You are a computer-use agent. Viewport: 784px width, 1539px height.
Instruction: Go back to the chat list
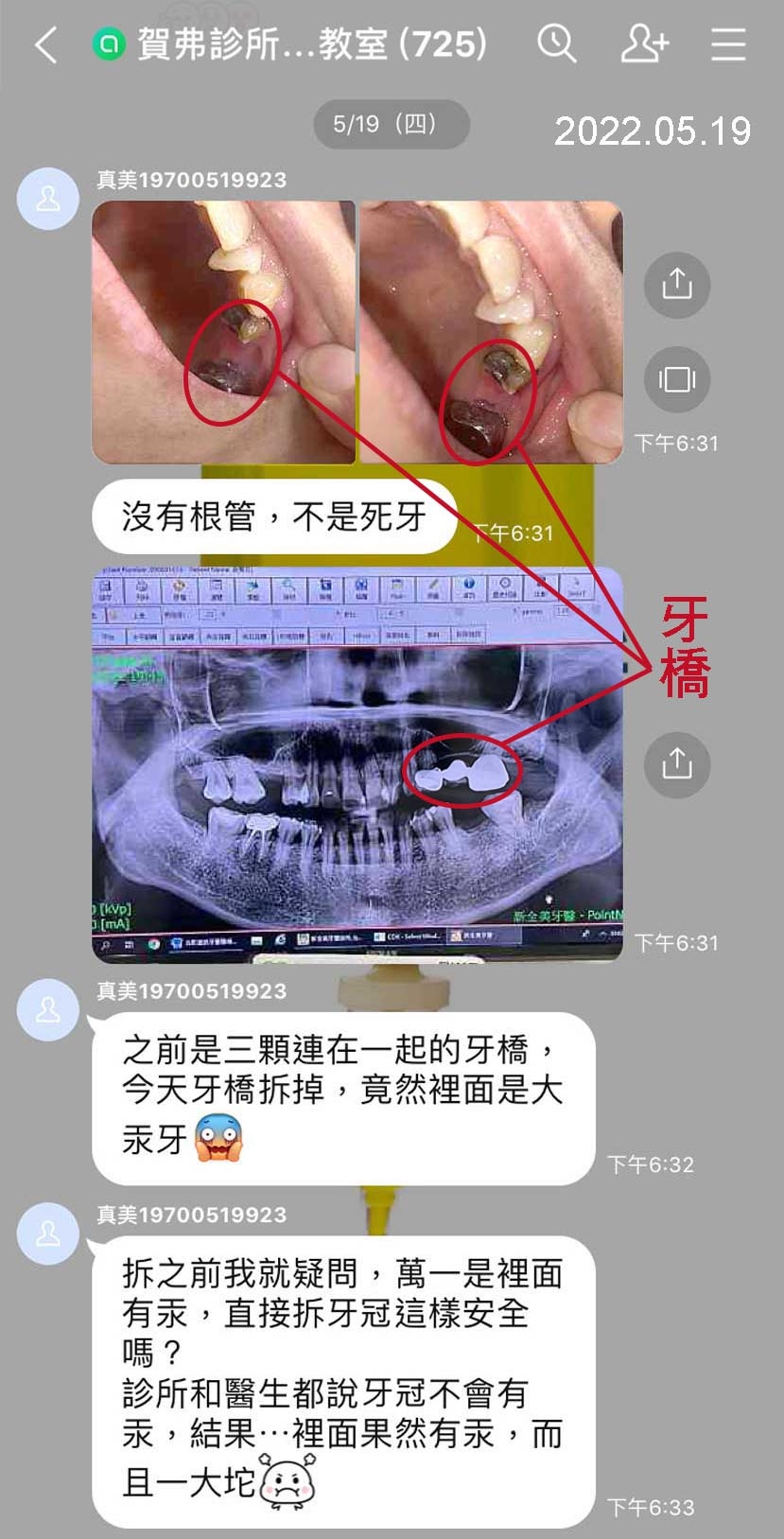pyautogui.click(x=45, y=44)
